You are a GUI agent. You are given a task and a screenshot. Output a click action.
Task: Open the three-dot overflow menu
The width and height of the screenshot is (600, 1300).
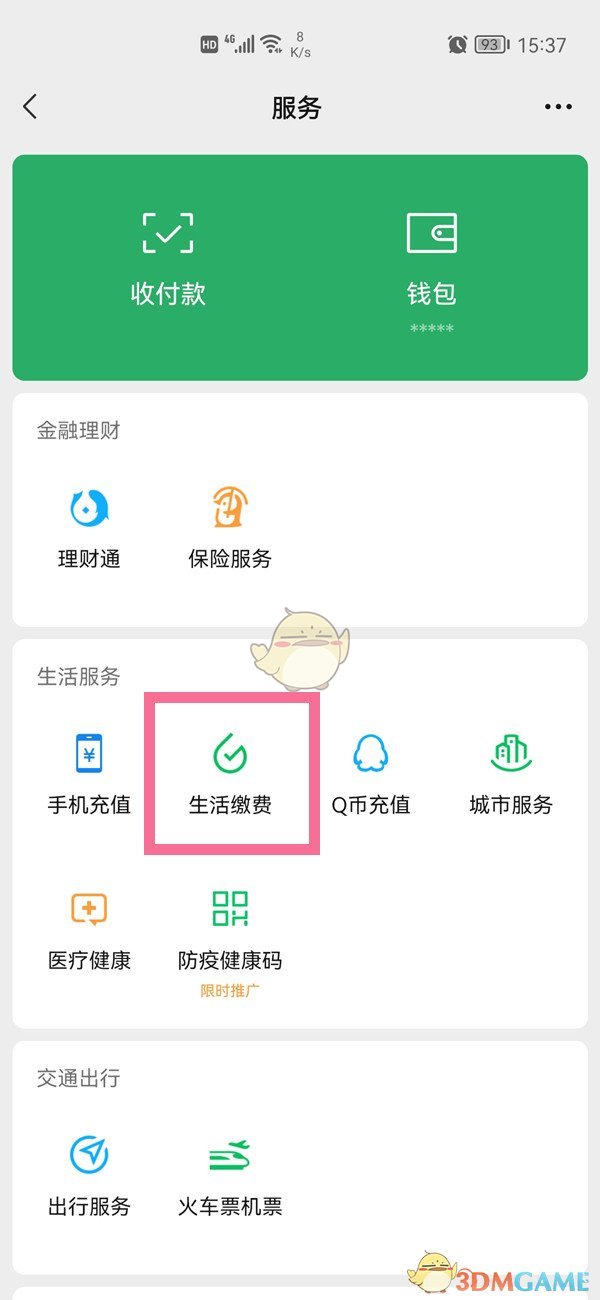[558, 107]
